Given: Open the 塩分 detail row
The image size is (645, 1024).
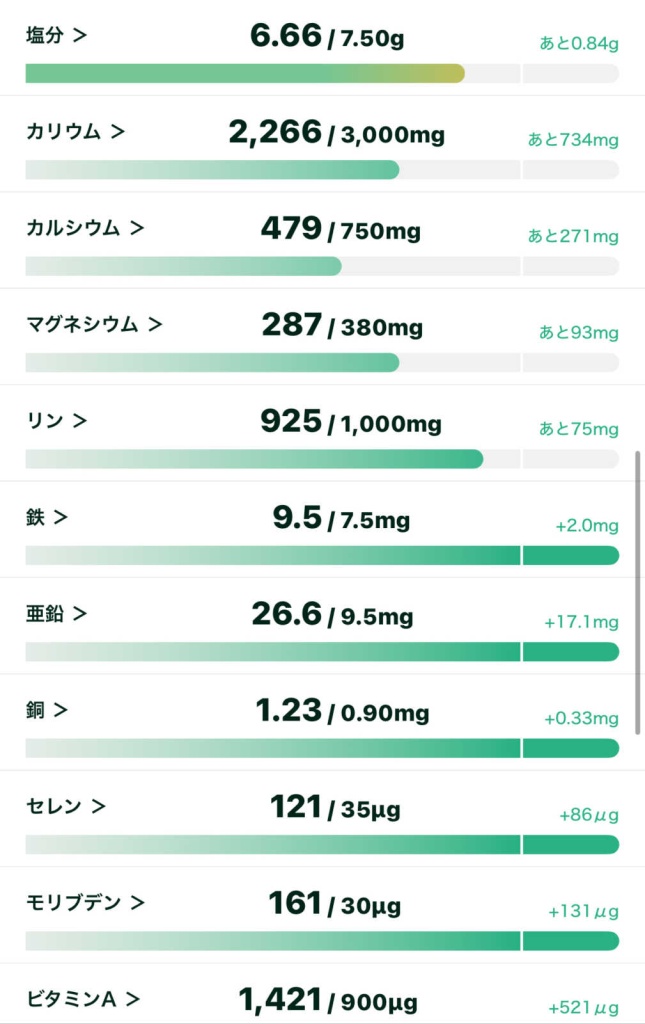Looking at the screenshot, I should point(56,36).
